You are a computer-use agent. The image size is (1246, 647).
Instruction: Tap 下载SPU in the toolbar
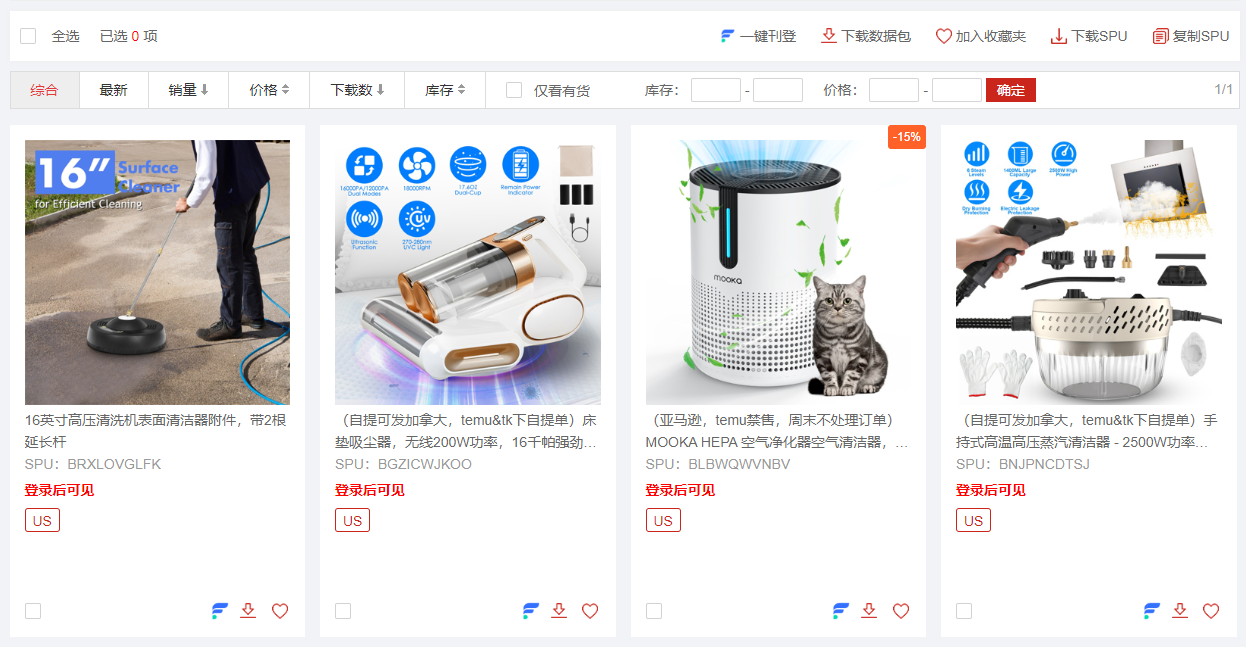(x=1089, y=36)
